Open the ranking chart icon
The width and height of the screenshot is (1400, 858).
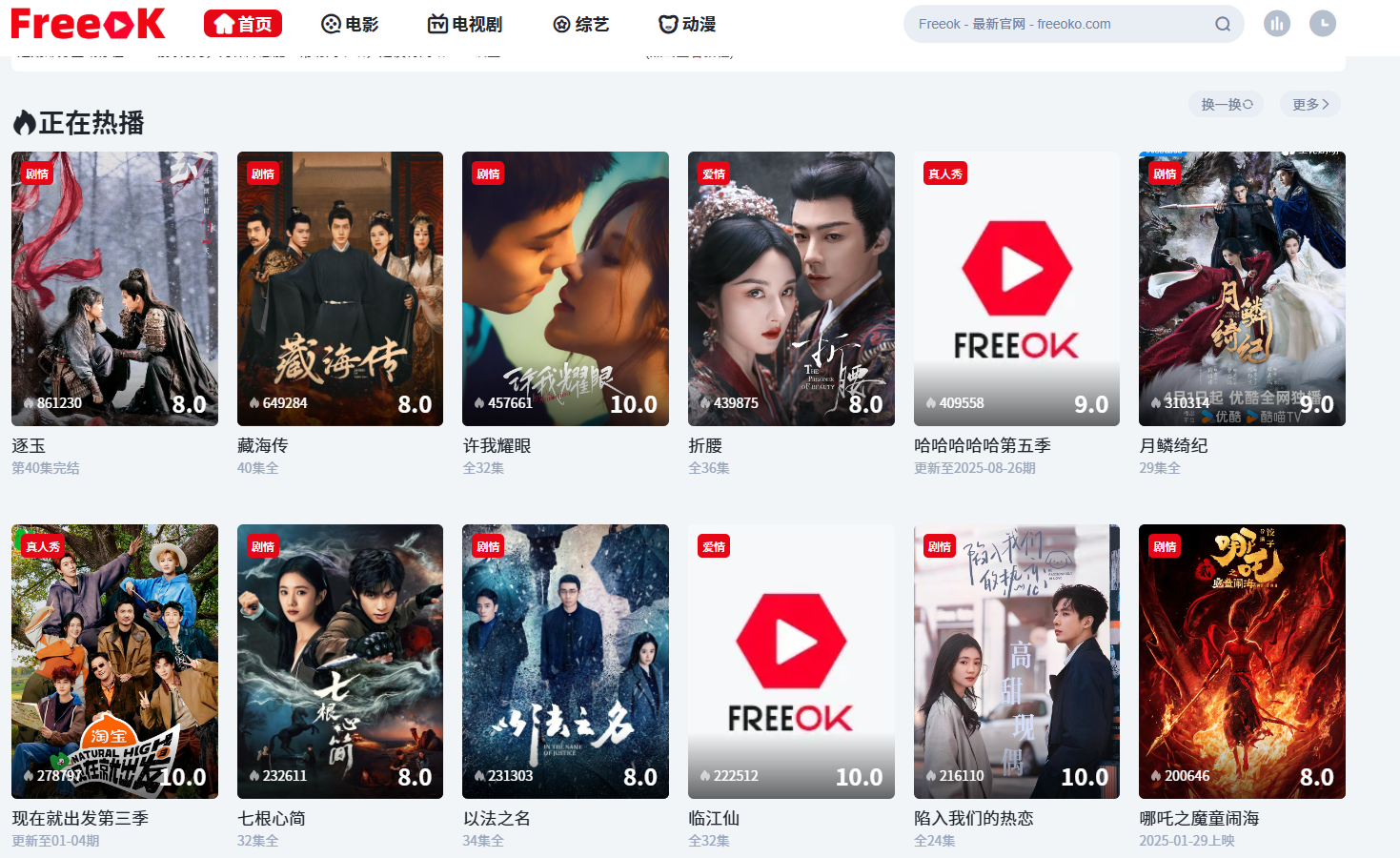(1277, 24)
